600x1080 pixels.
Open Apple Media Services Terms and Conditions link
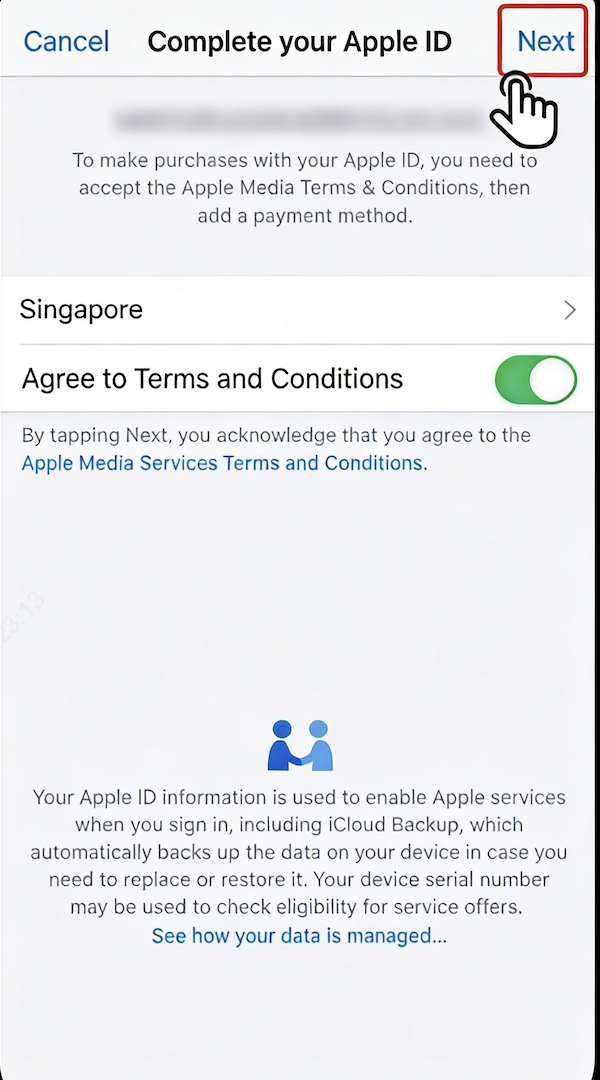(x=224, y=463)
